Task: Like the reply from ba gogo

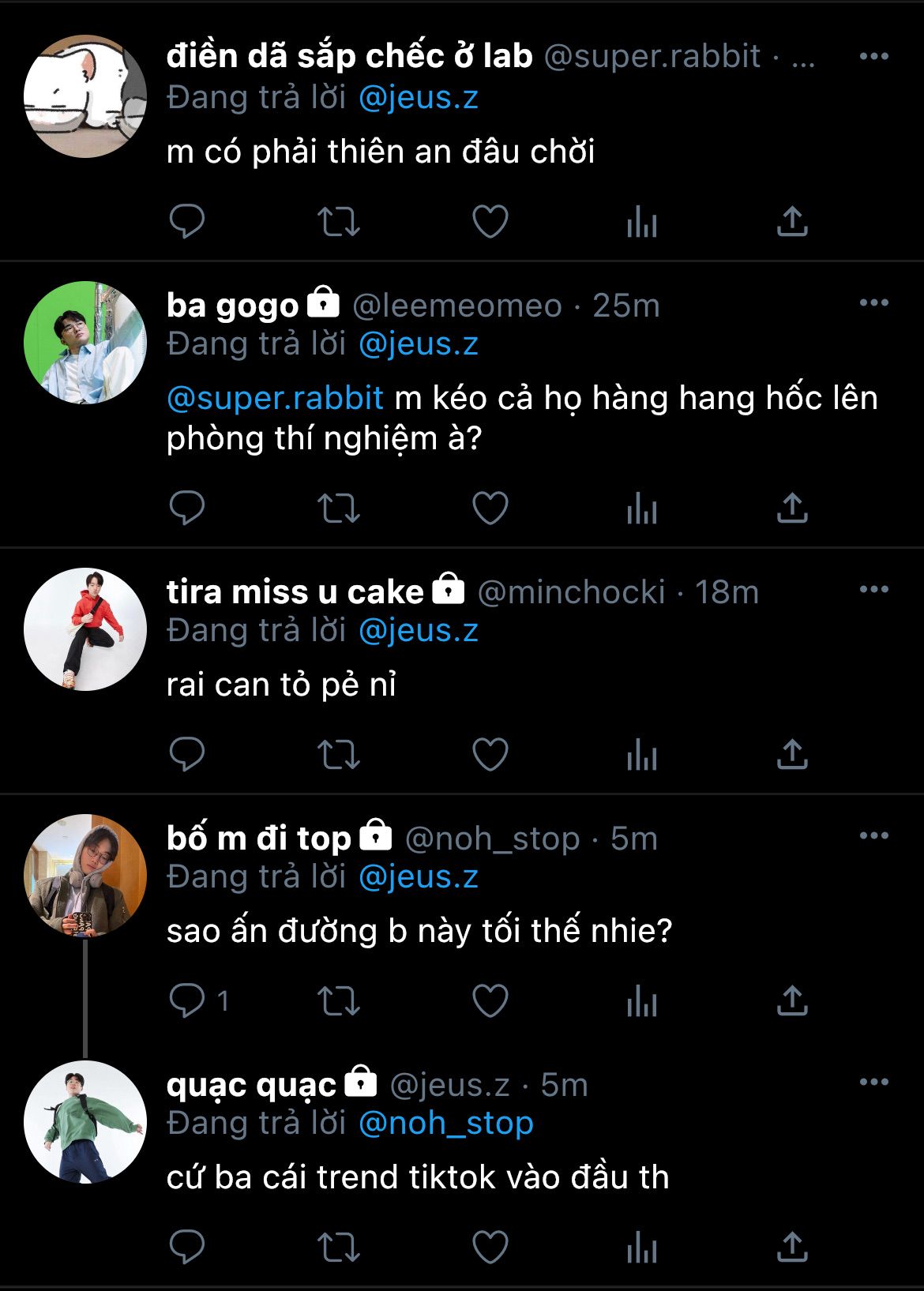Action: (490, 509)
